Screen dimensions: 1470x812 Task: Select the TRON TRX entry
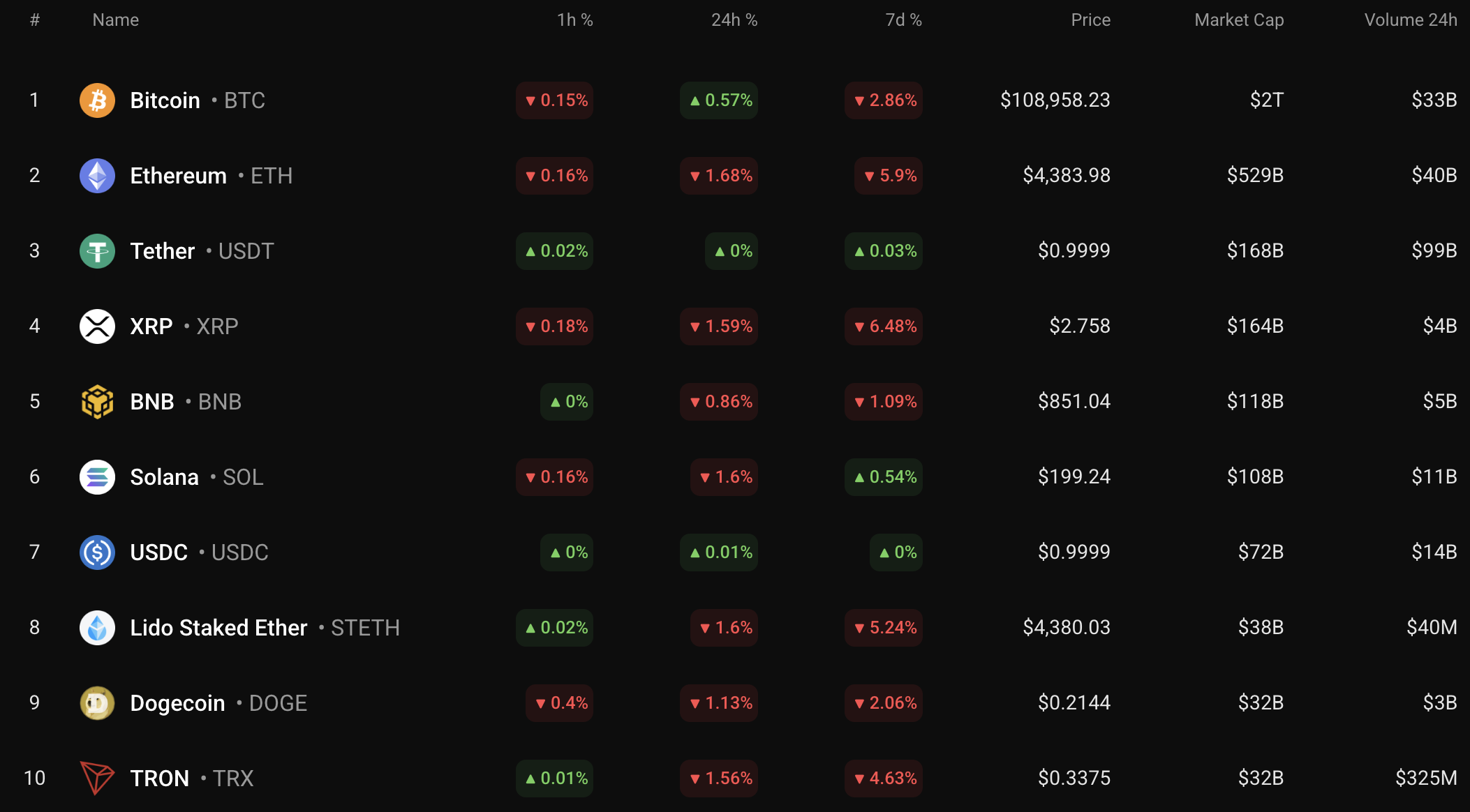160,779
